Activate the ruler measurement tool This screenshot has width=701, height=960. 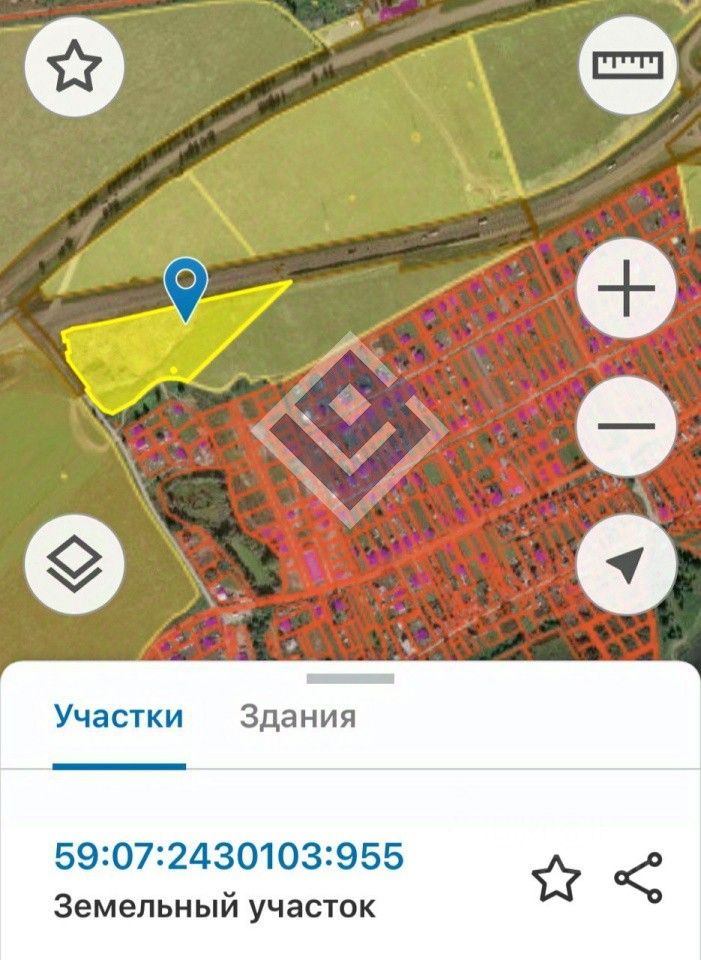click(627, 67)
